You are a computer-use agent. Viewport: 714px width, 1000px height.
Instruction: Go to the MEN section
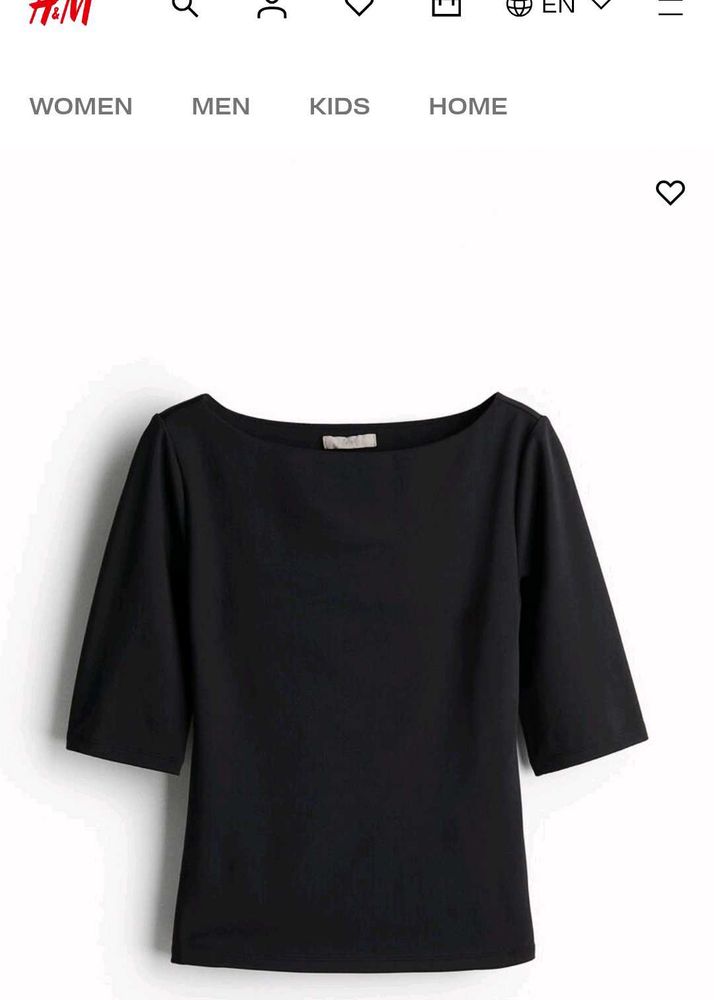[x=221, y=107]
